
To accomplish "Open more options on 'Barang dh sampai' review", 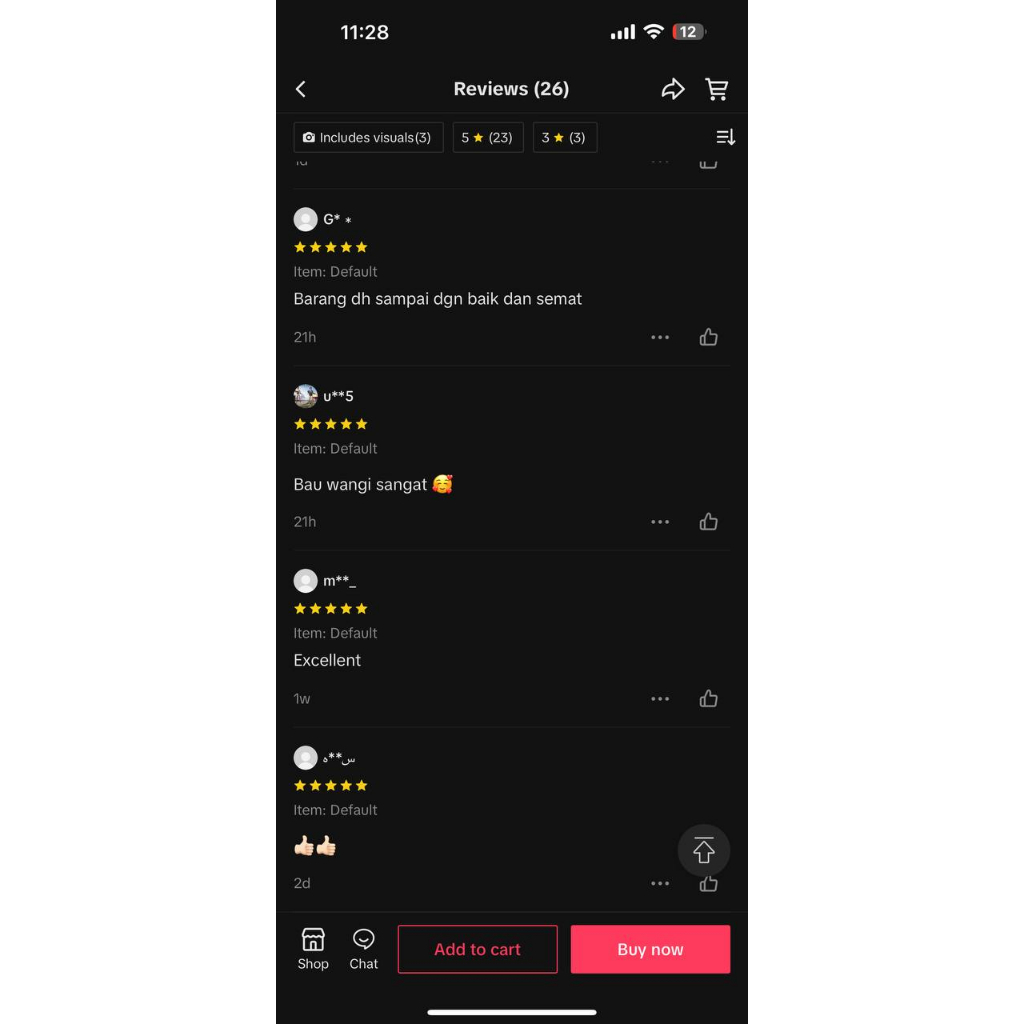I will click(660, 337).
